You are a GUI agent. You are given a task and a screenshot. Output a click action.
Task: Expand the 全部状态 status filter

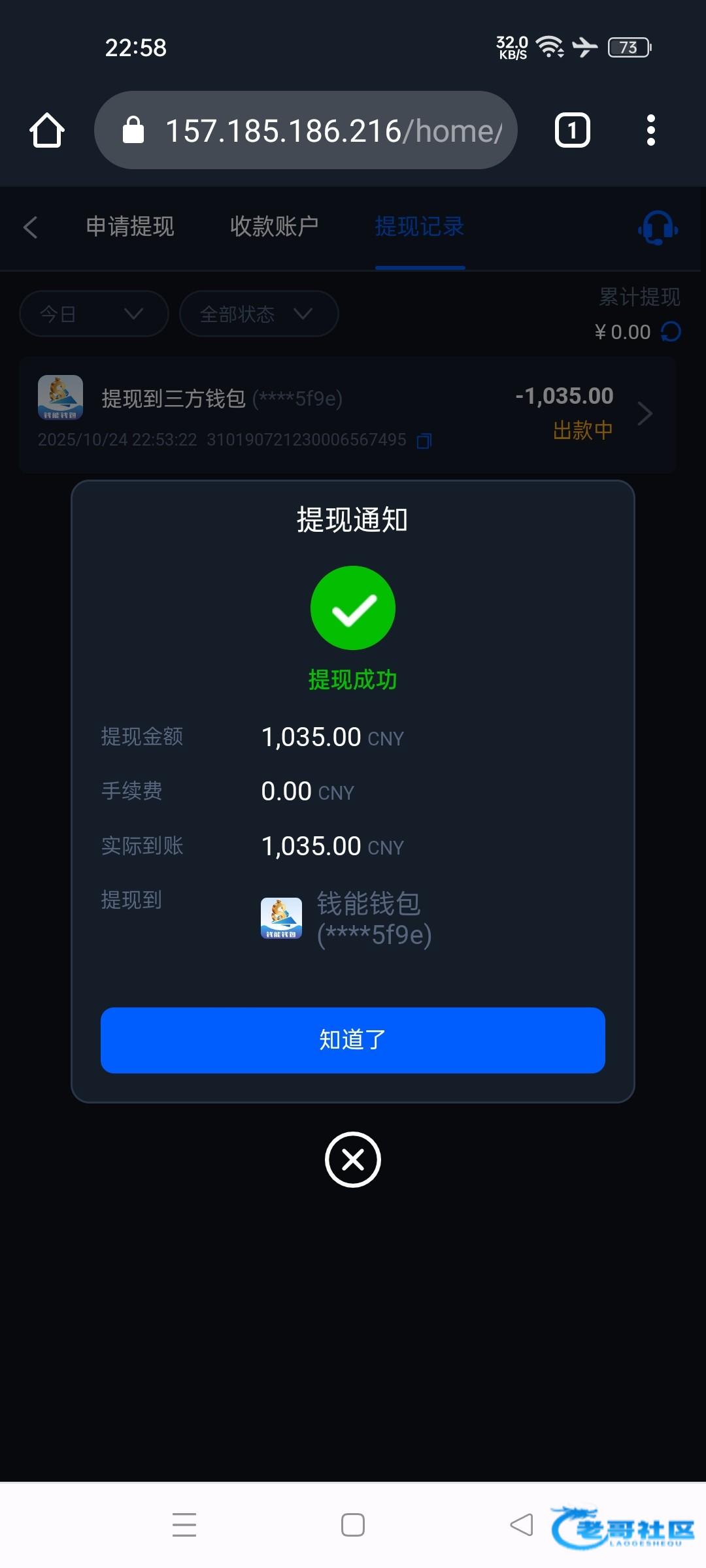[x=259, y=314]
